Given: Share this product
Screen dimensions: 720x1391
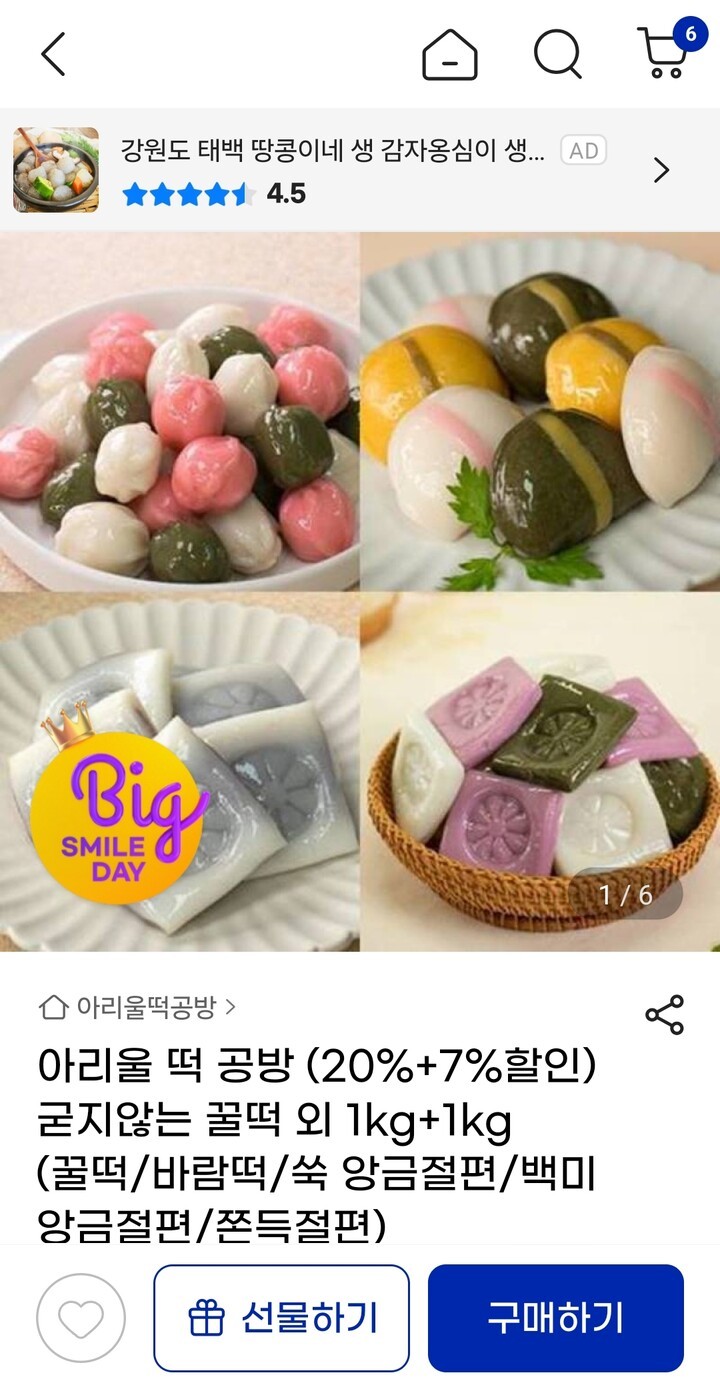Looking at the screenshot, I should pos(664,1014).
